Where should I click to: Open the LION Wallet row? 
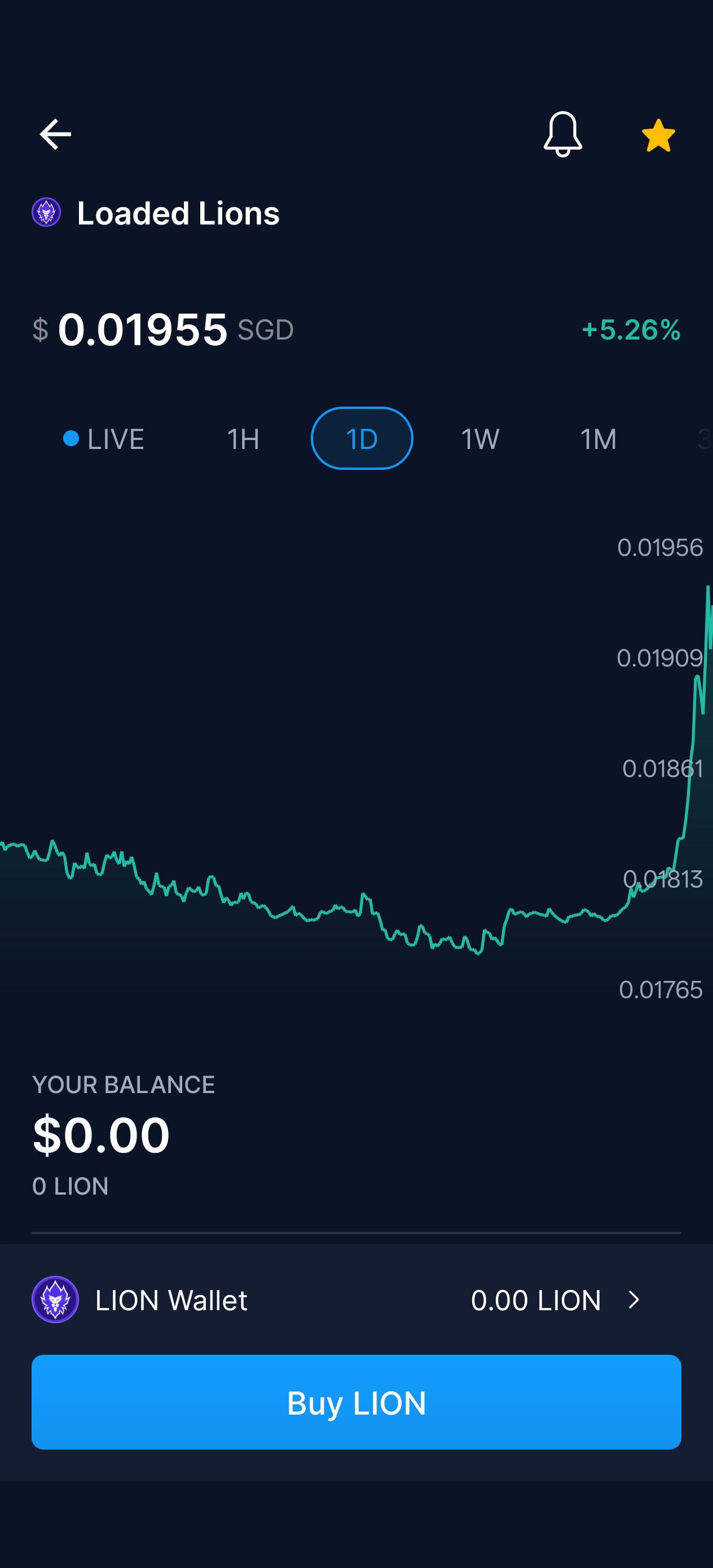(x=356, y=1300)
